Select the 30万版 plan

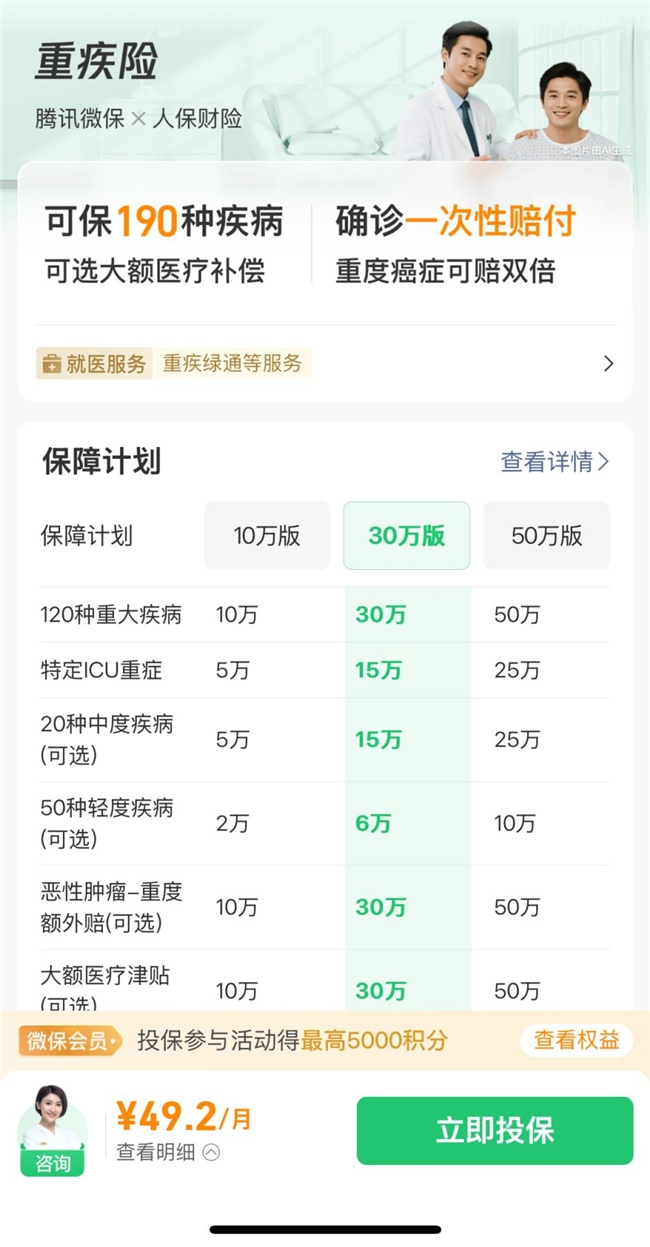(x=406, y=536)
